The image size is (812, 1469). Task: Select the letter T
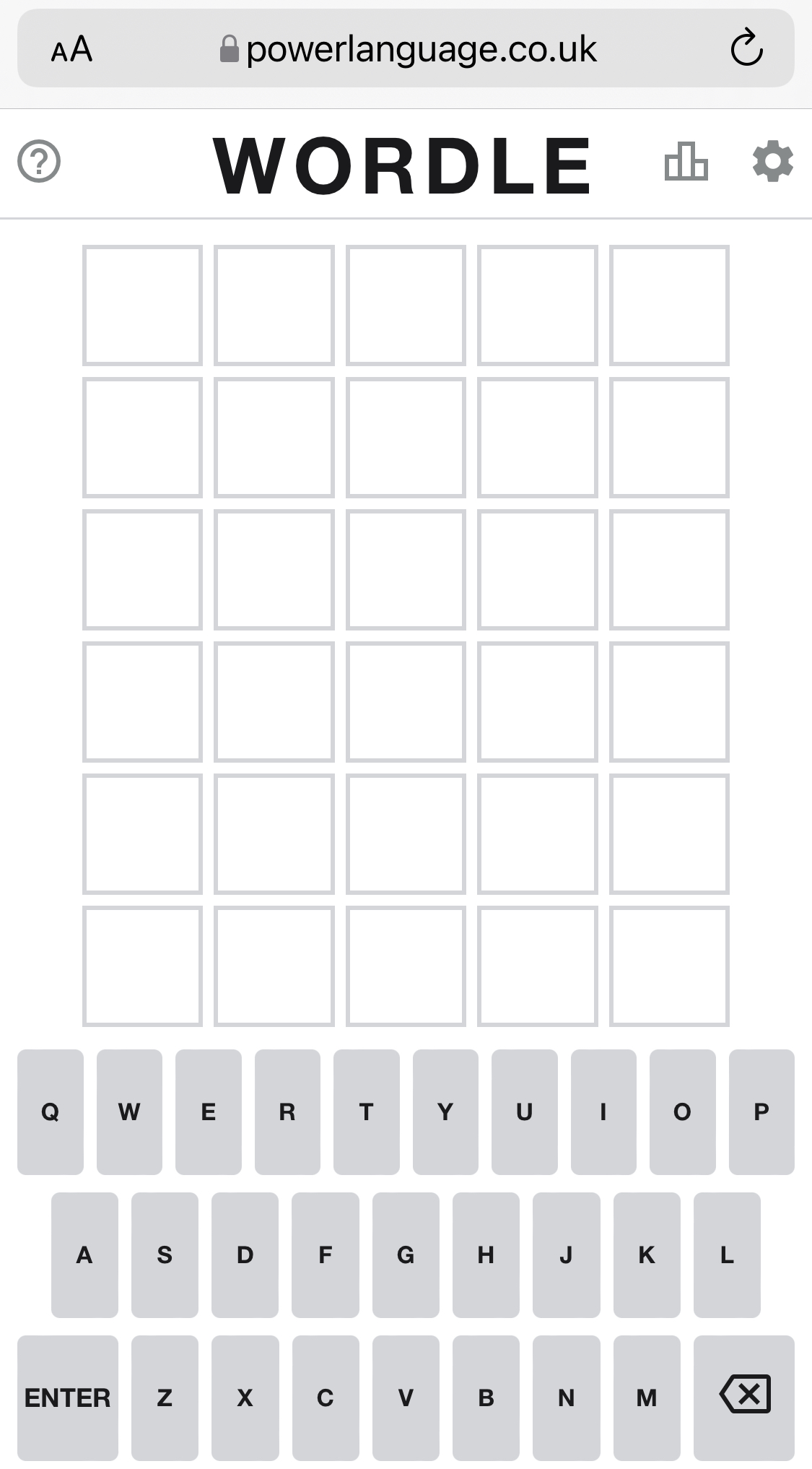[x=366, y=1111]
